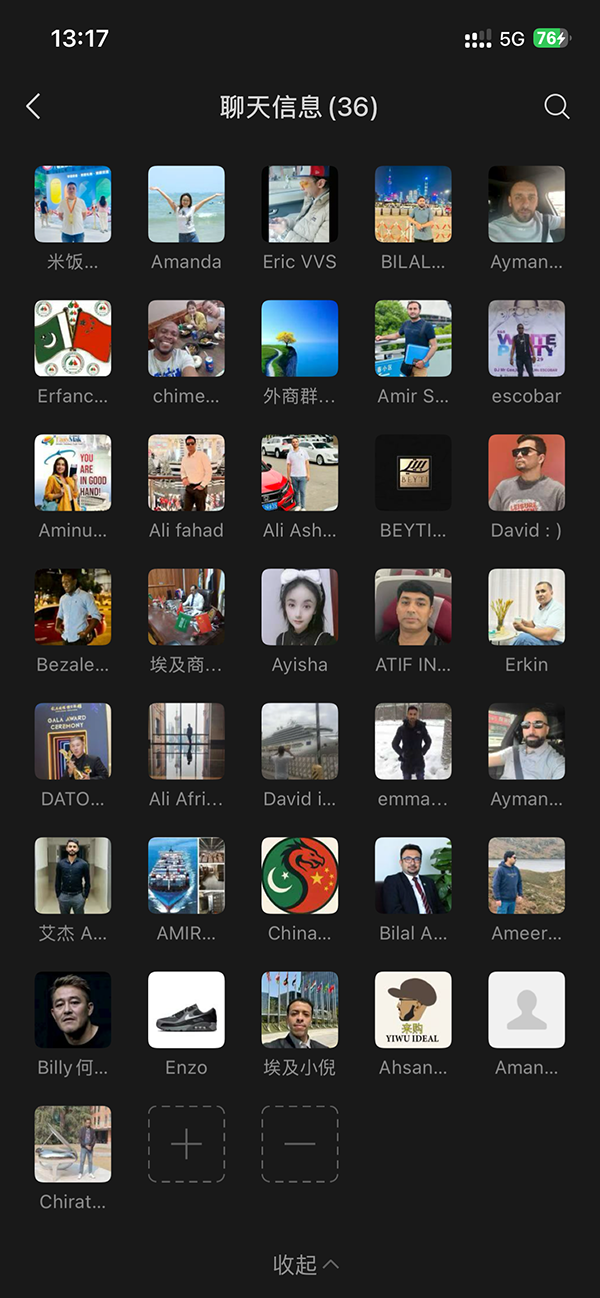This screenshot has height=1298, width=600.
Task: Open 埃及小倪 profile
Action: (x=300, y=1010)
